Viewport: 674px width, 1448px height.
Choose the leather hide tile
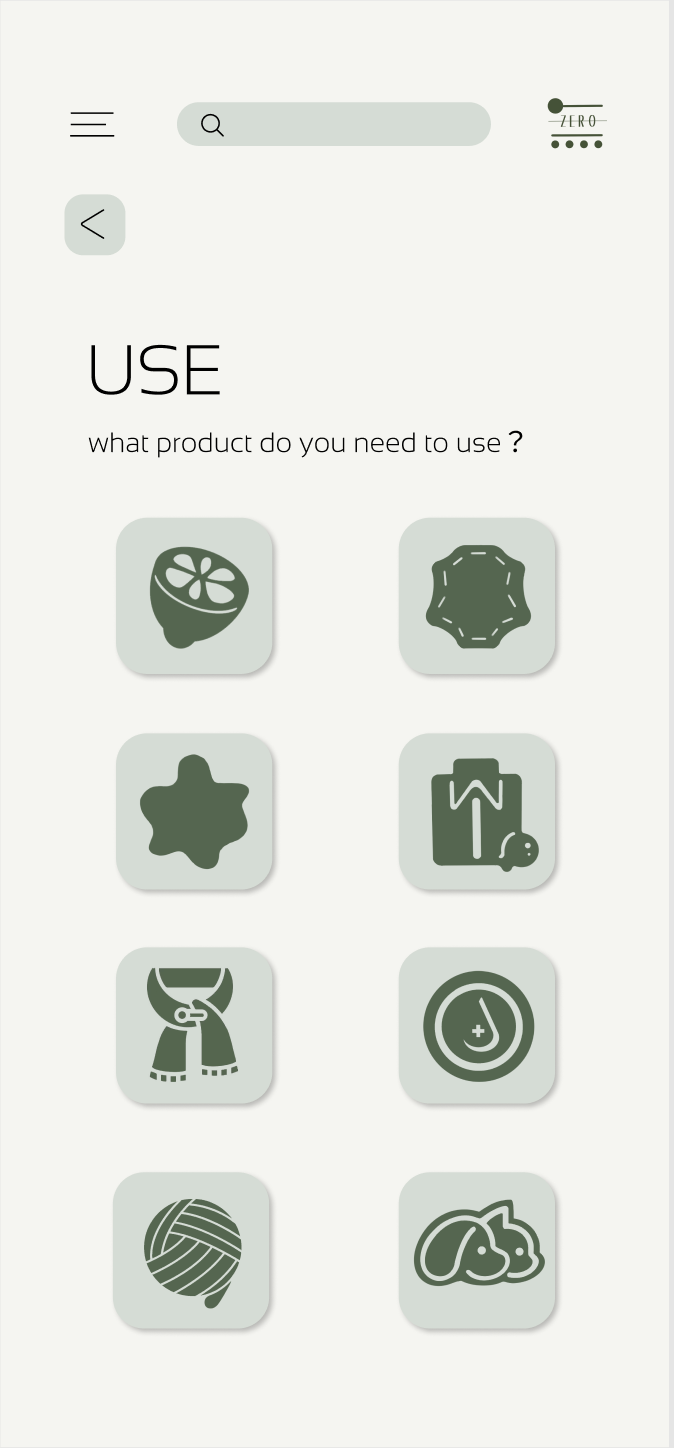tap(477, 596)
